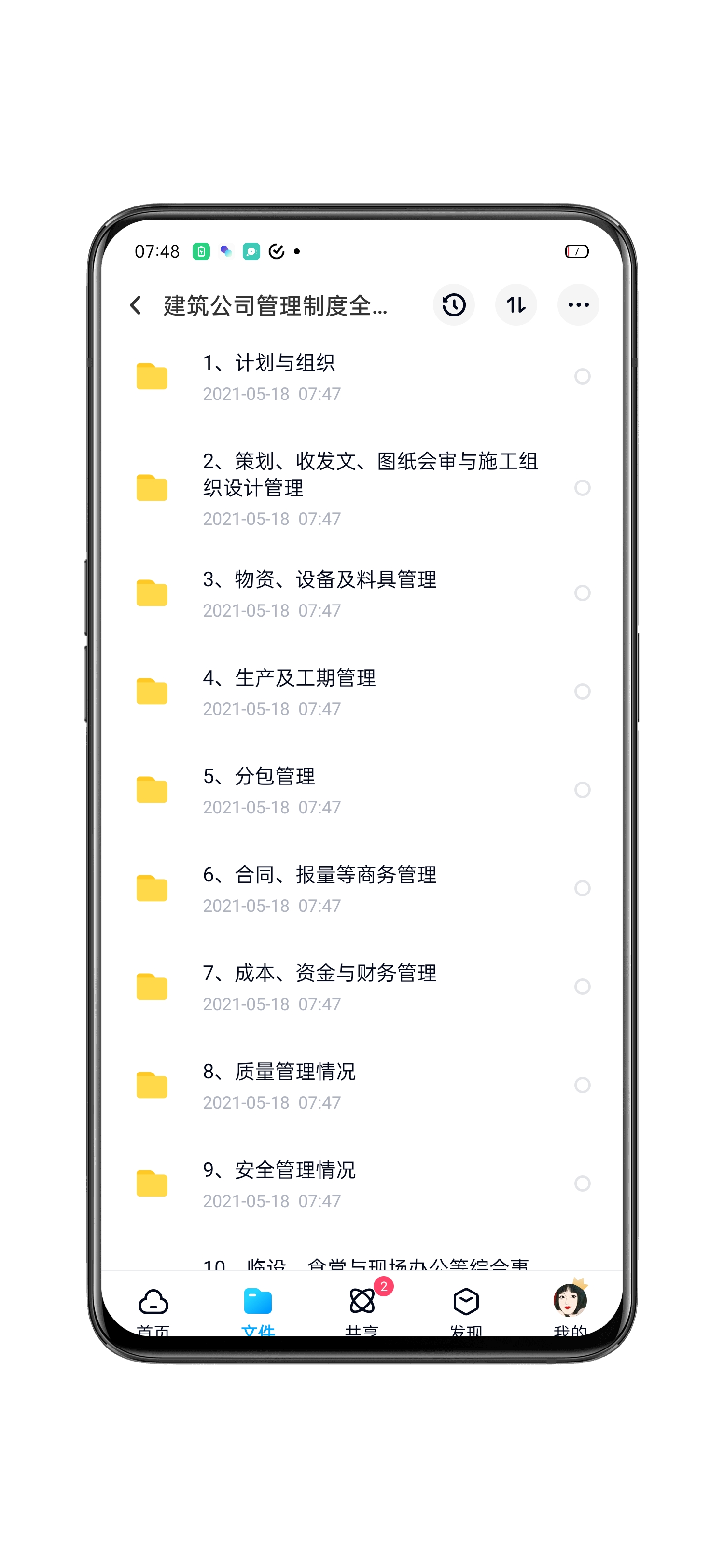Tap the back arrow button
Image resolution: width=724 pixels, height=1568 pixels.
point(135,305)
